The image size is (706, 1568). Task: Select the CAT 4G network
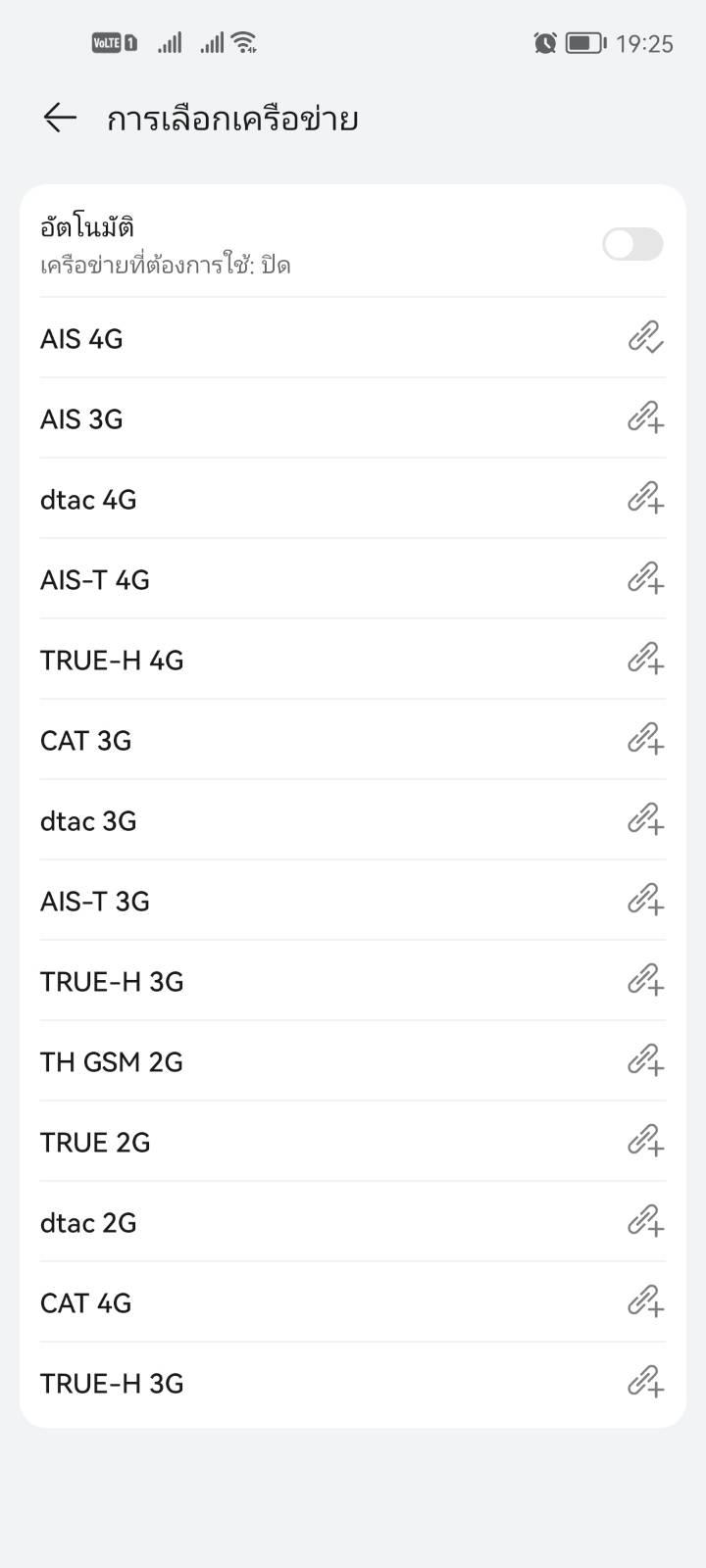pos(353,1302)
